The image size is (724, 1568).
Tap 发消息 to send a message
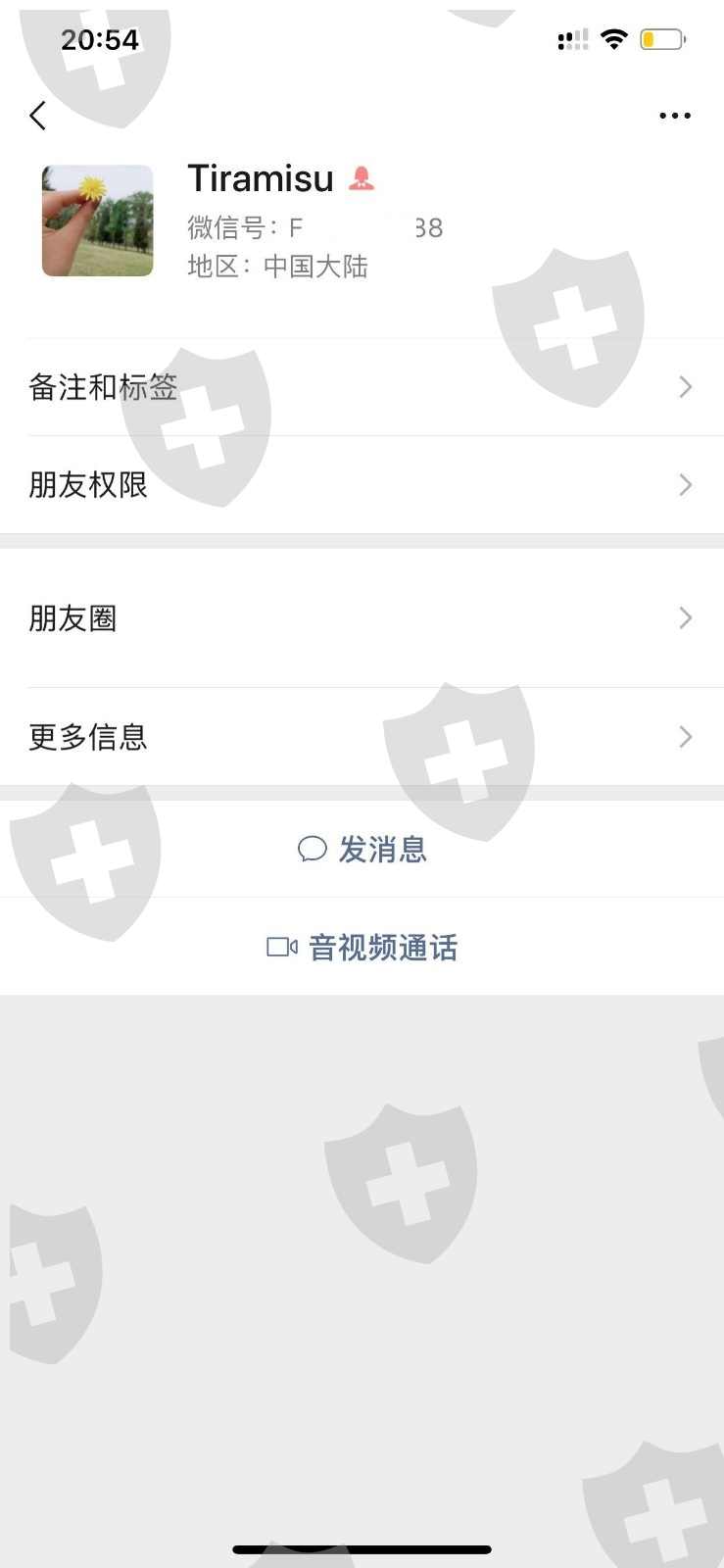[362, 849]
